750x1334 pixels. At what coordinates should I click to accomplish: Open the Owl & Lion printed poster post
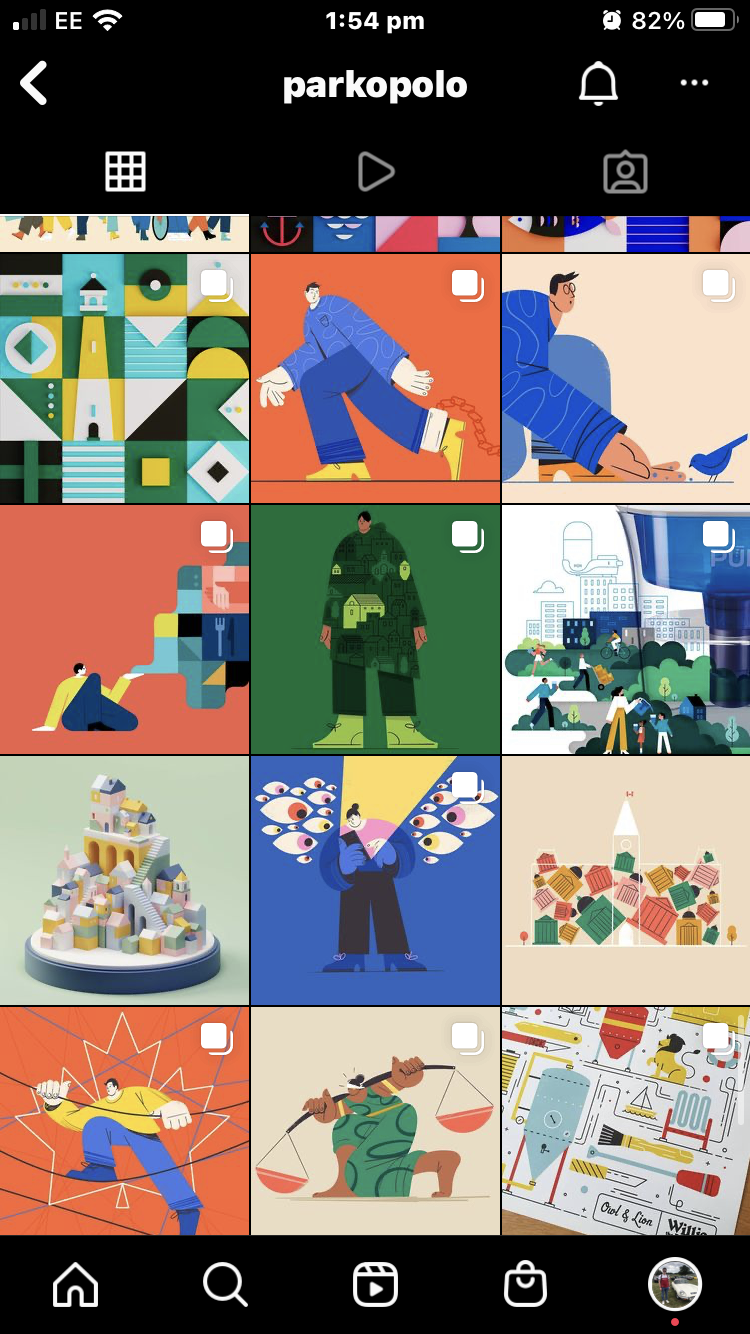coord(626,1121)
